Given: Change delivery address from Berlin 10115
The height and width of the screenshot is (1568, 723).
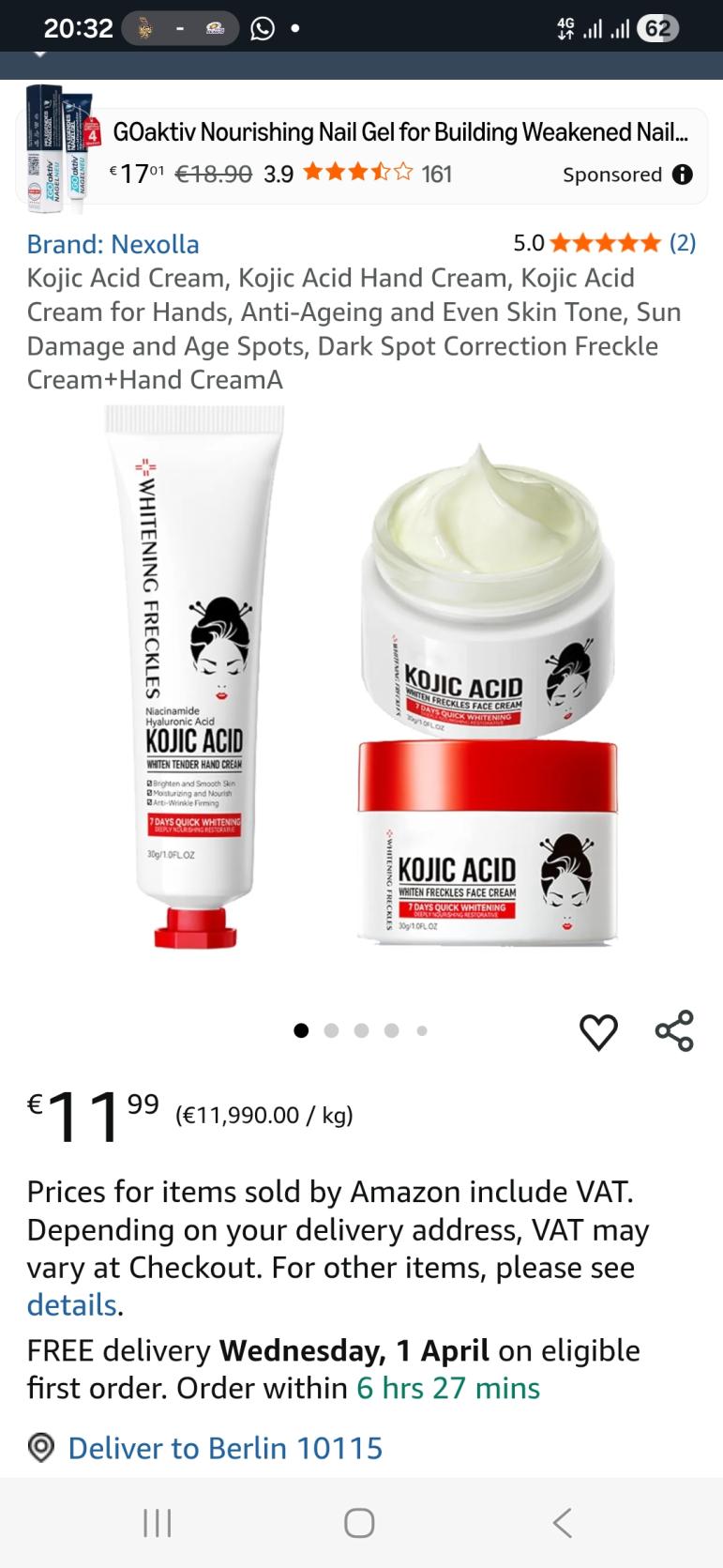Looking at the screenshot, I should tap(224, 1448).
